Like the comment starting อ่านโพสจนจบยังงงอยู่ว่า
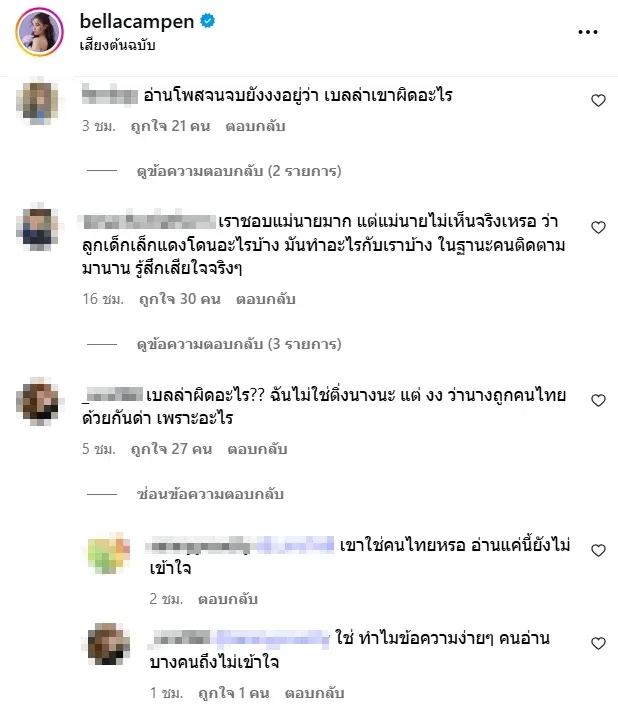The width and height of the screenshot is (618, 712). coord(598,100)
